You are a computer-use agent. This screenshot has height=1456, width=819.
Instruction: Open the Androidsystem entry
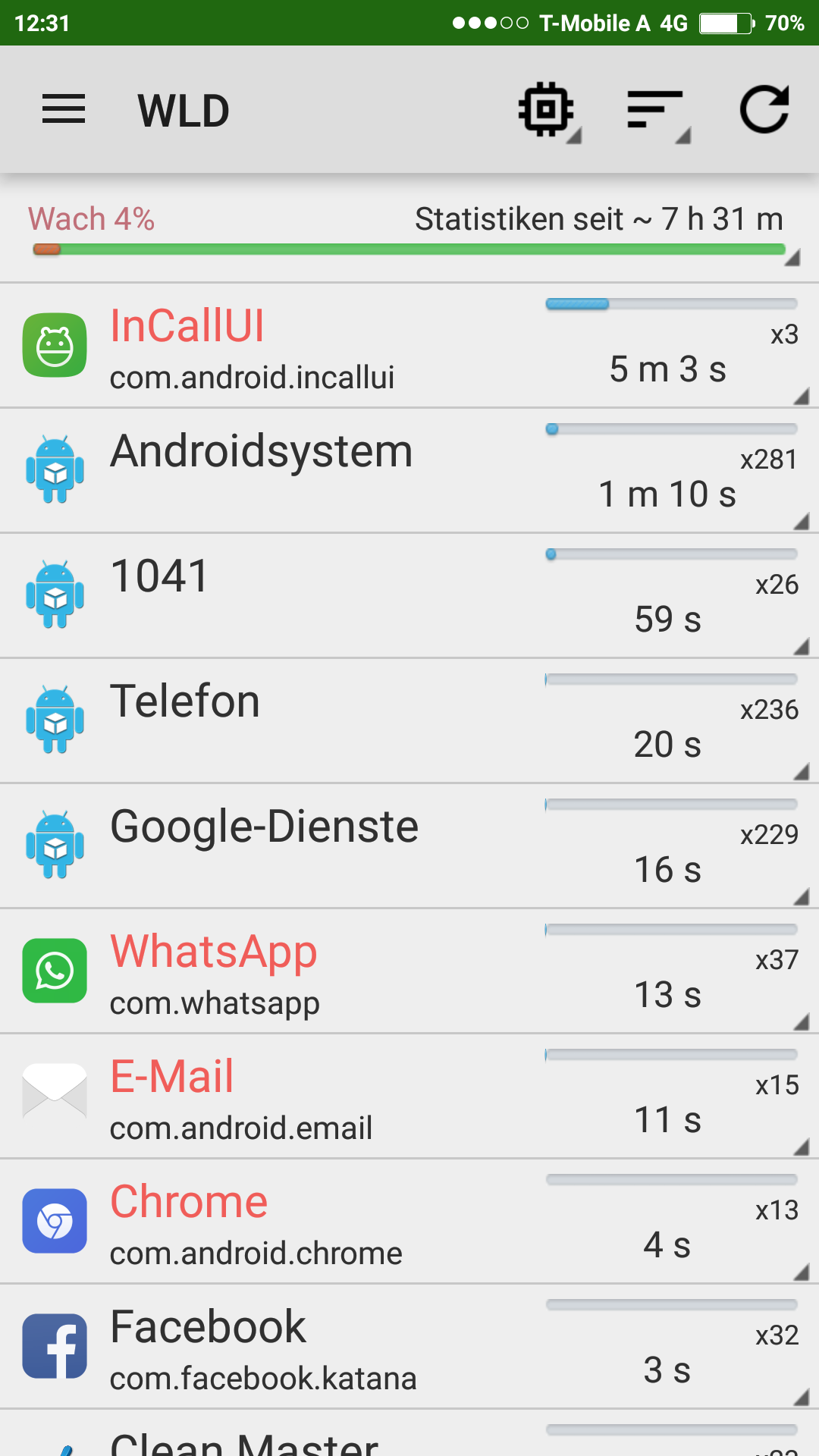[409, 471]
